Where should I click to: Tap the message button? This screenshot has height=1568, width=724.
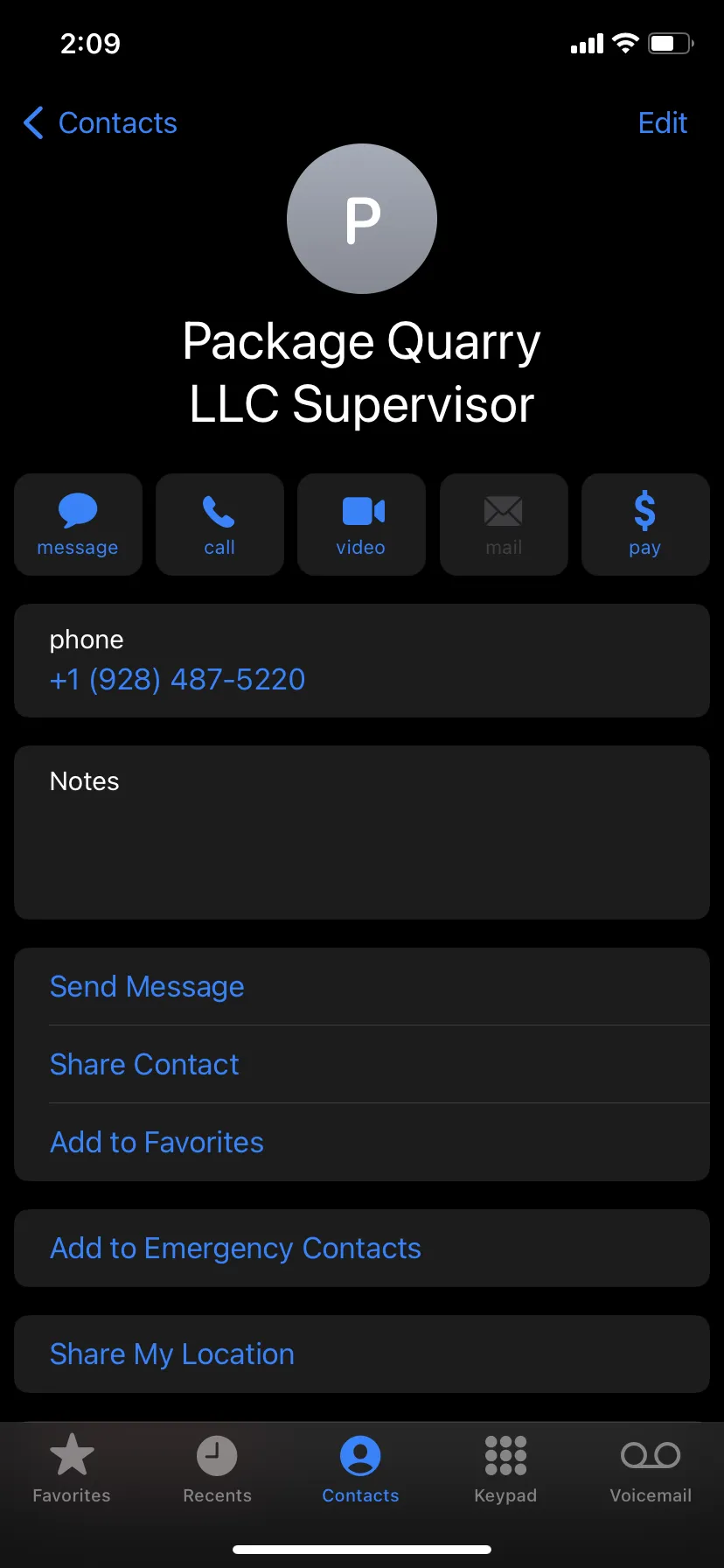[x=78, y=524]
